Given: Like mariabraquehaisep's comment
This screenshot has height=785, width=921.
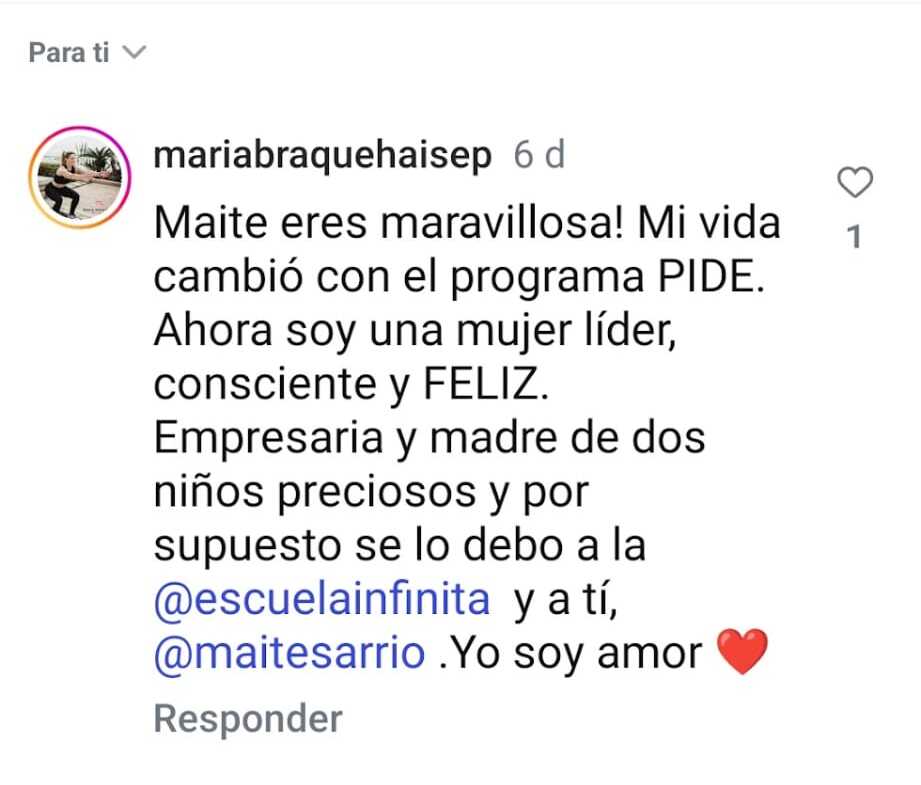Looking at the screenshot, I should 854,184.
